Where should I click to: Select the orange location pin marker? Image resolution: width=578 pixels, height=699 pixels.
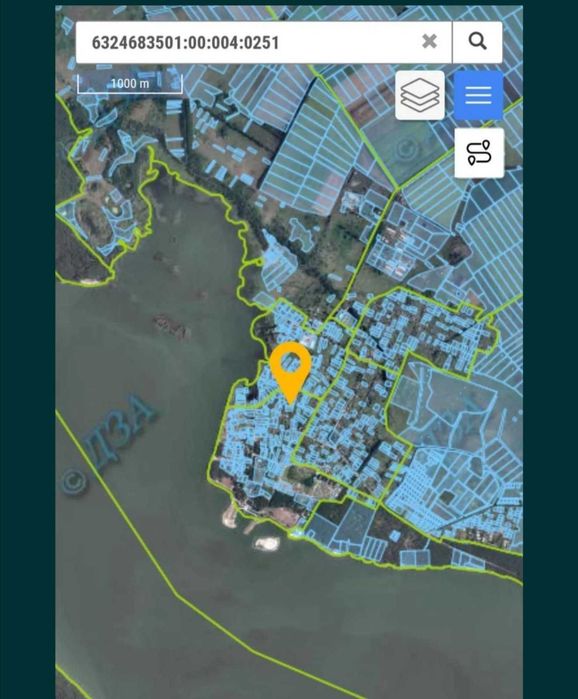(290, 373)
